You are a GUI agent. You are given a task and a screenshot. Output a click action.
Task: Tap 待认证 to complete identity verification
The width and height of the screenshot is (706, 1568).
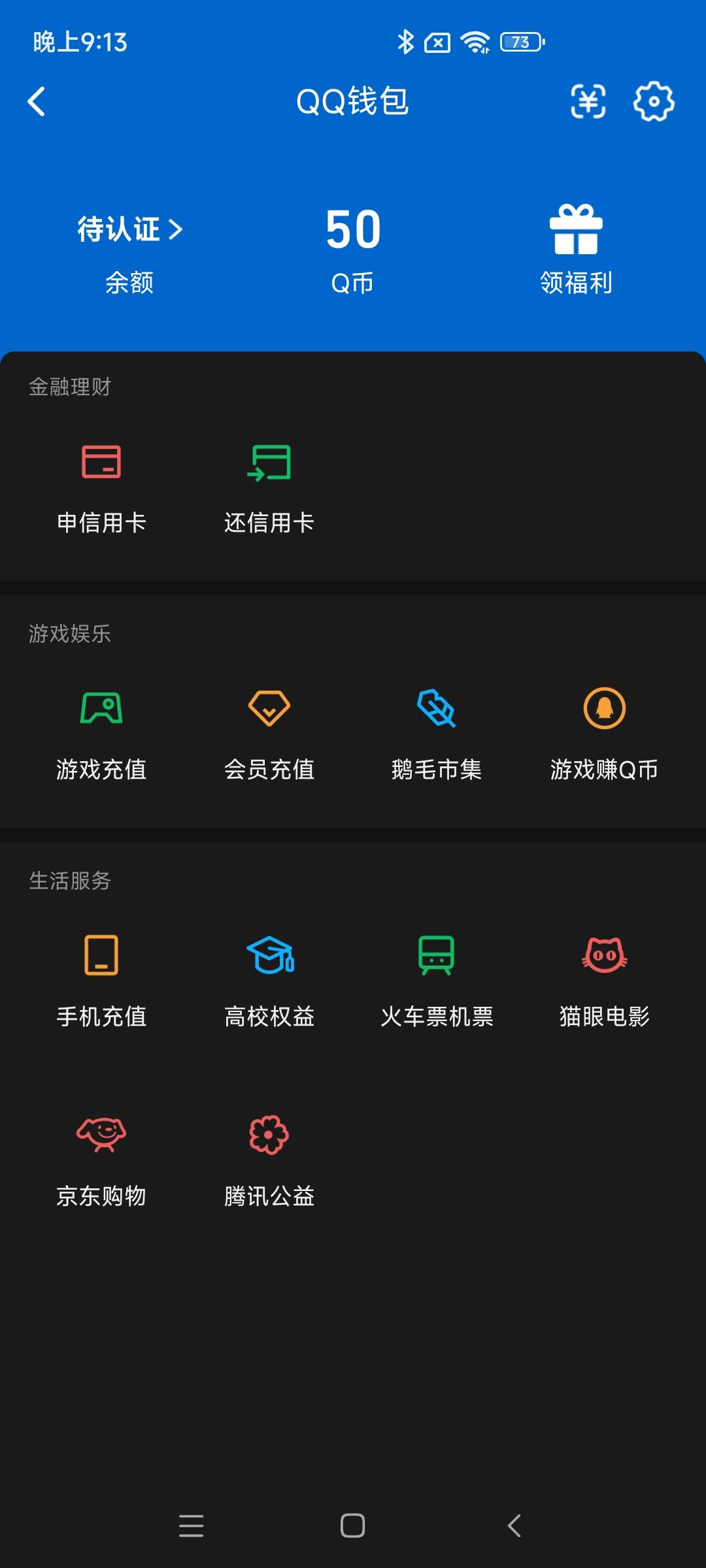(x=129, y=230)
